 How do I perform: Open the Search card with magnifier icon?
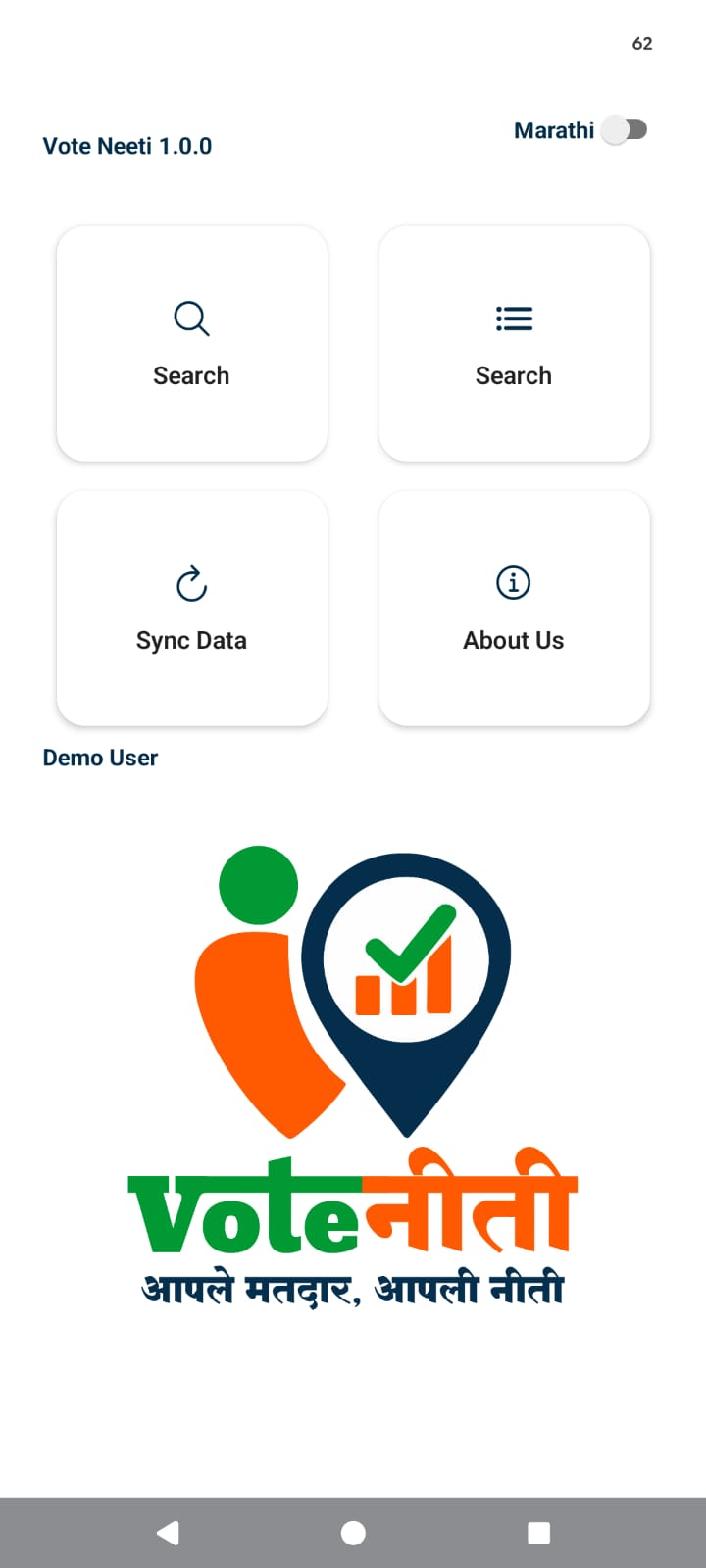[x=192, y=344]
